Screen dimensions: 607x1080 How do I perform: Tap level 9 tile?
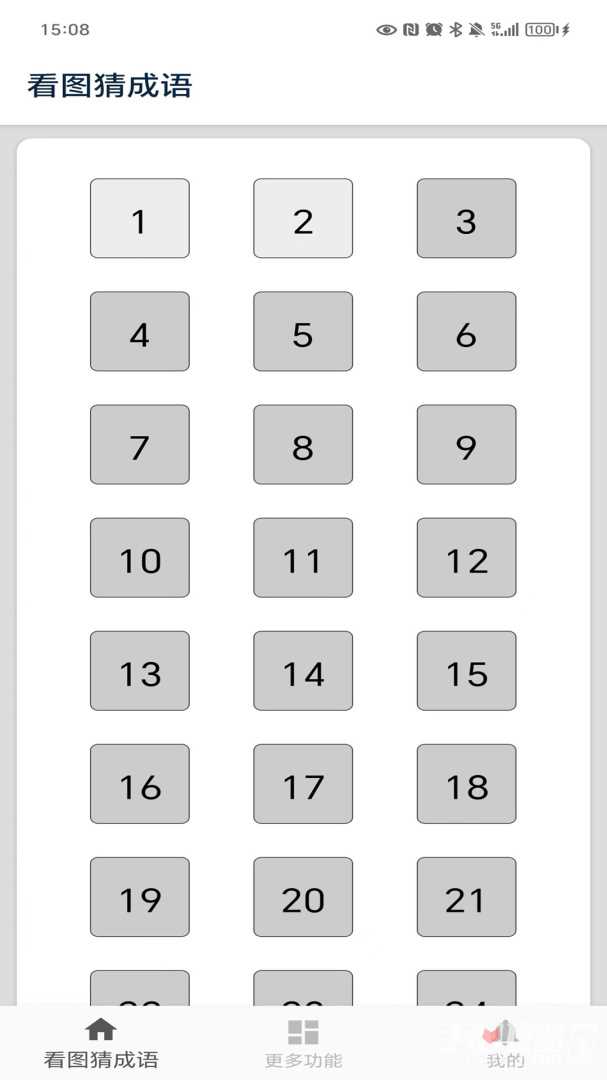pyautogui.click(x=466, y=444)
